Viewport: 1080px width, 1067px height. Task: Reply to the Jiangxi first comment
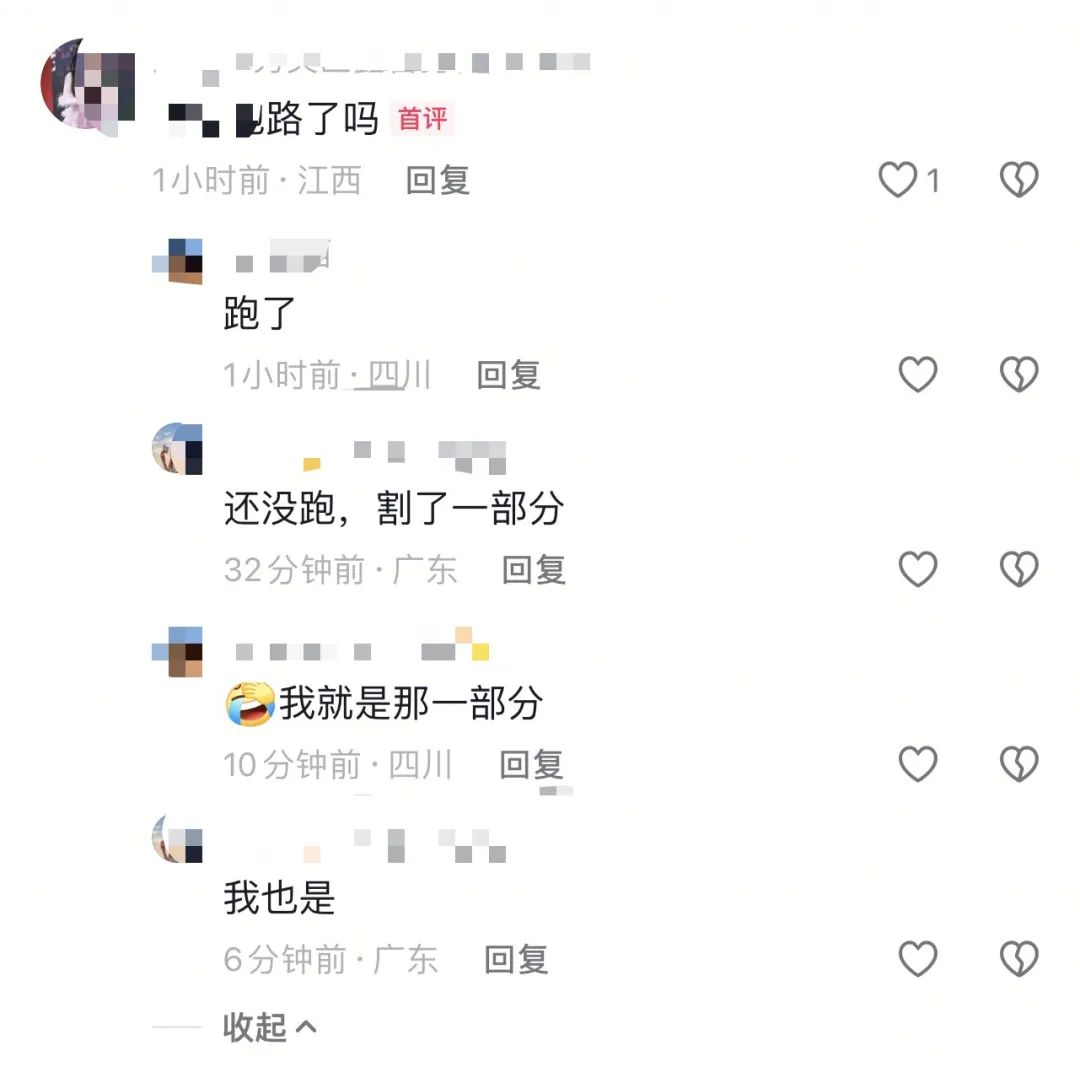click(438, 180)
